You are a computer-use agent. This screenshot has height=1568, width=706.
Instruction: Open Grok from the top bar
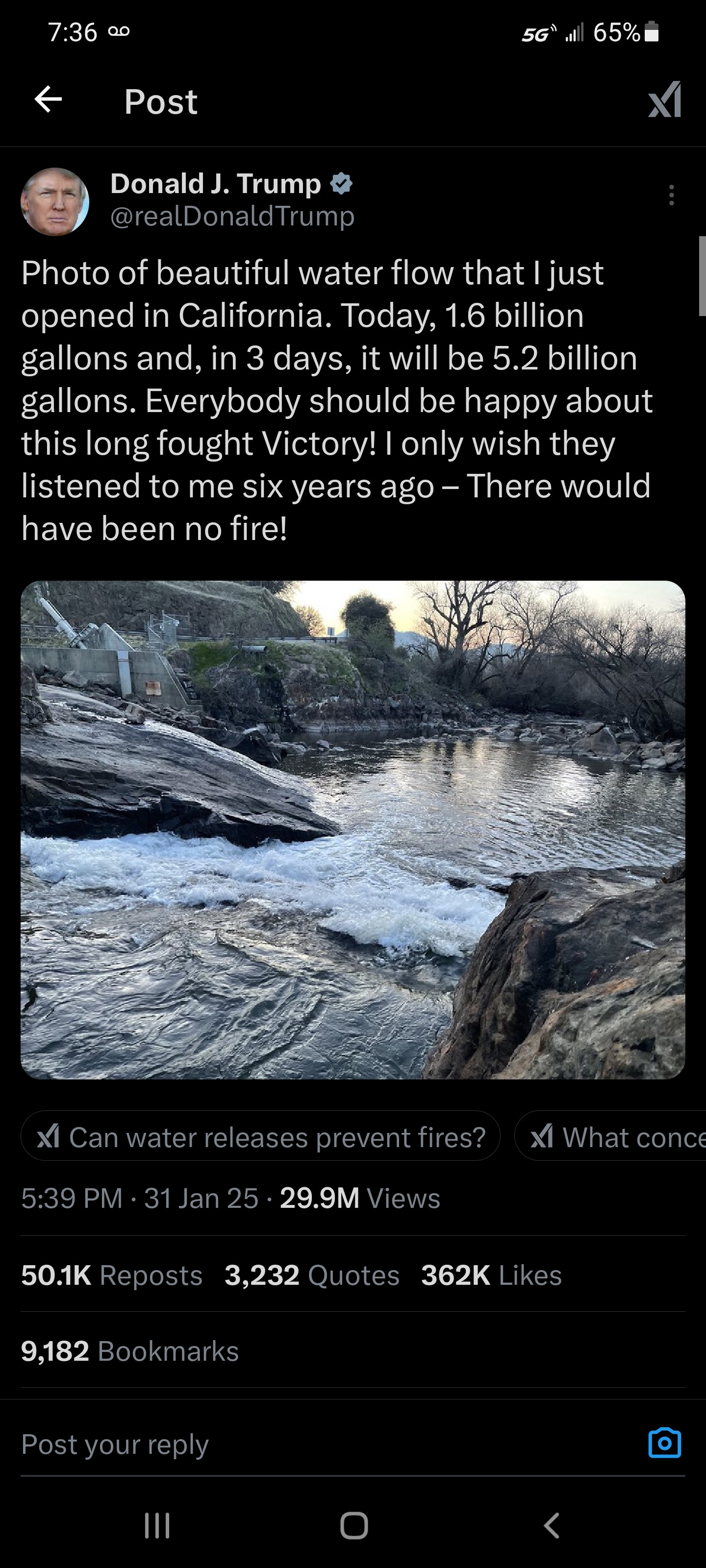pos(664,99)
